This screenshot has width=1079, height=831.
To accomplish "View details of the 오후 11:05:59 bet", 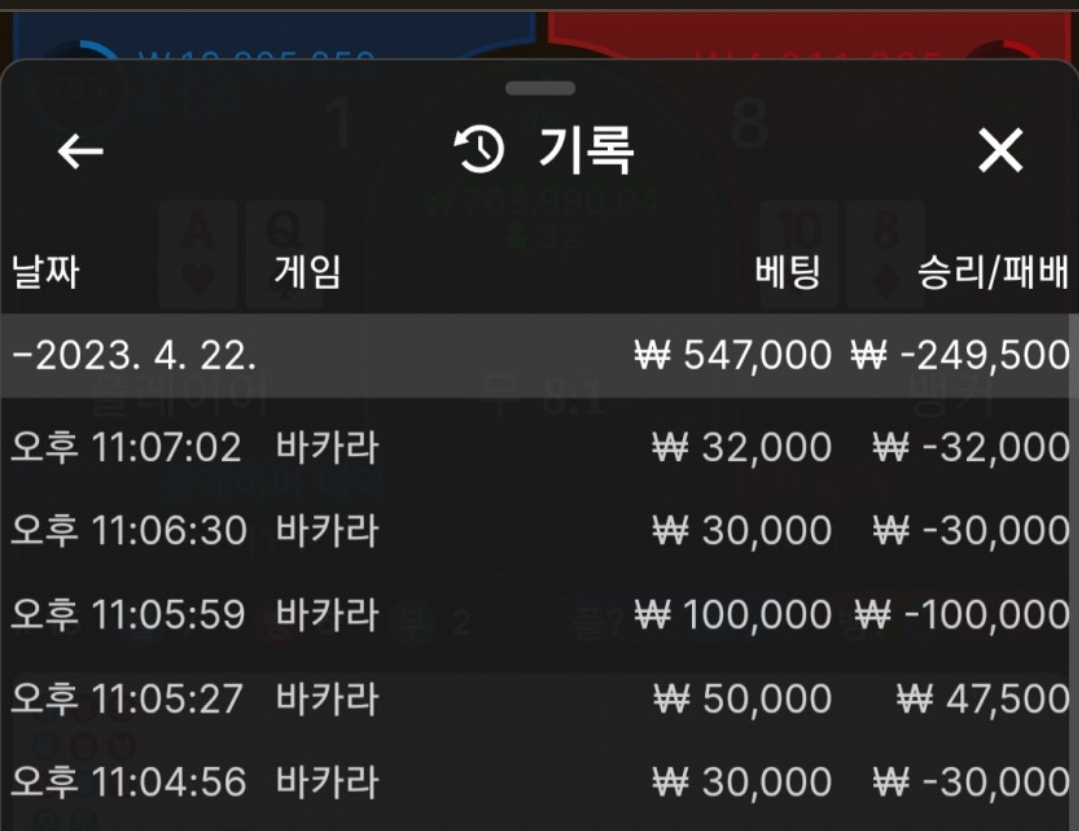I will coord(538,614).
